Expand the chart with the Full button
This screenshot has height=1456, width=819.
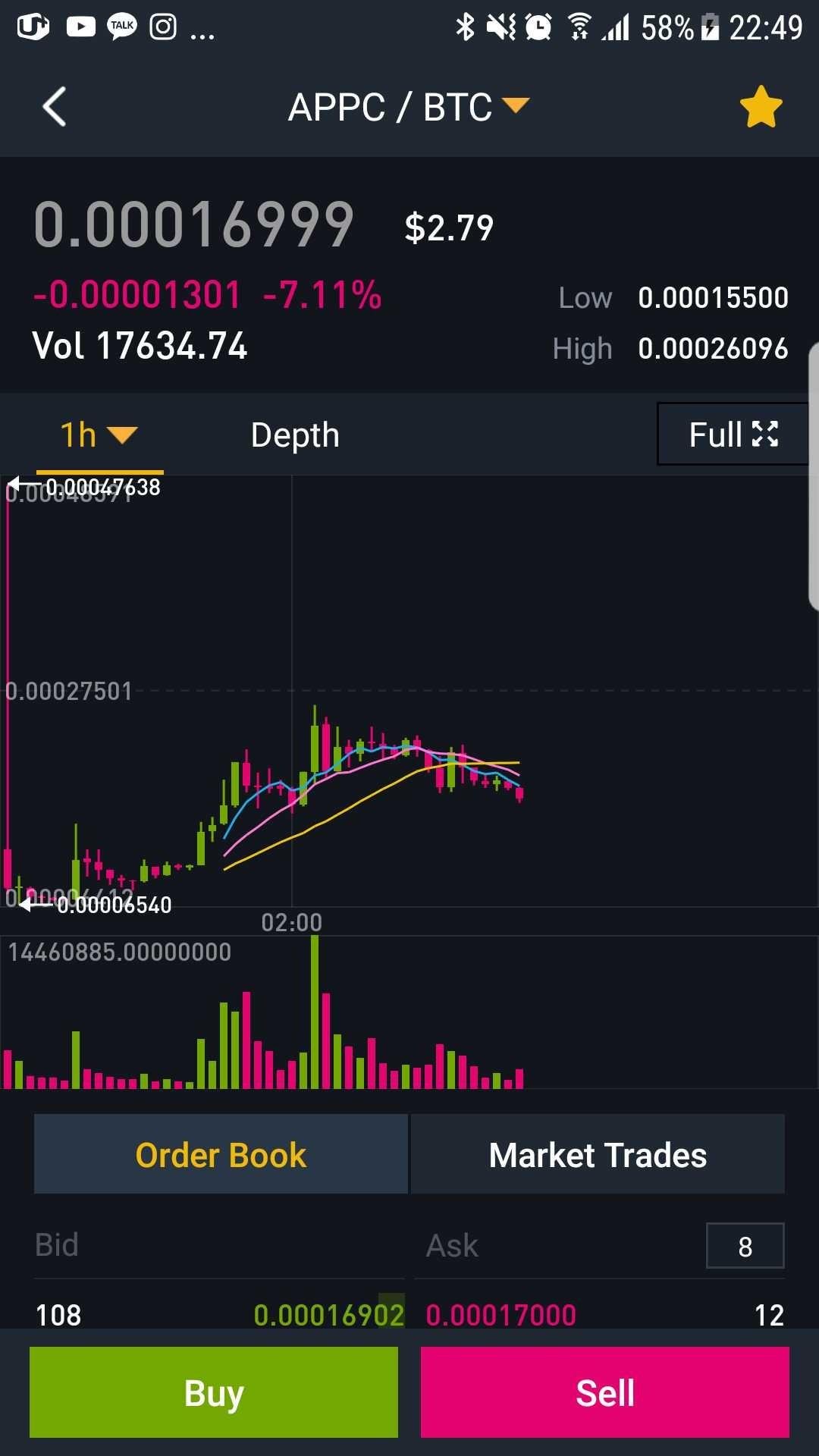pyautogui.click(x=733, y=435)
